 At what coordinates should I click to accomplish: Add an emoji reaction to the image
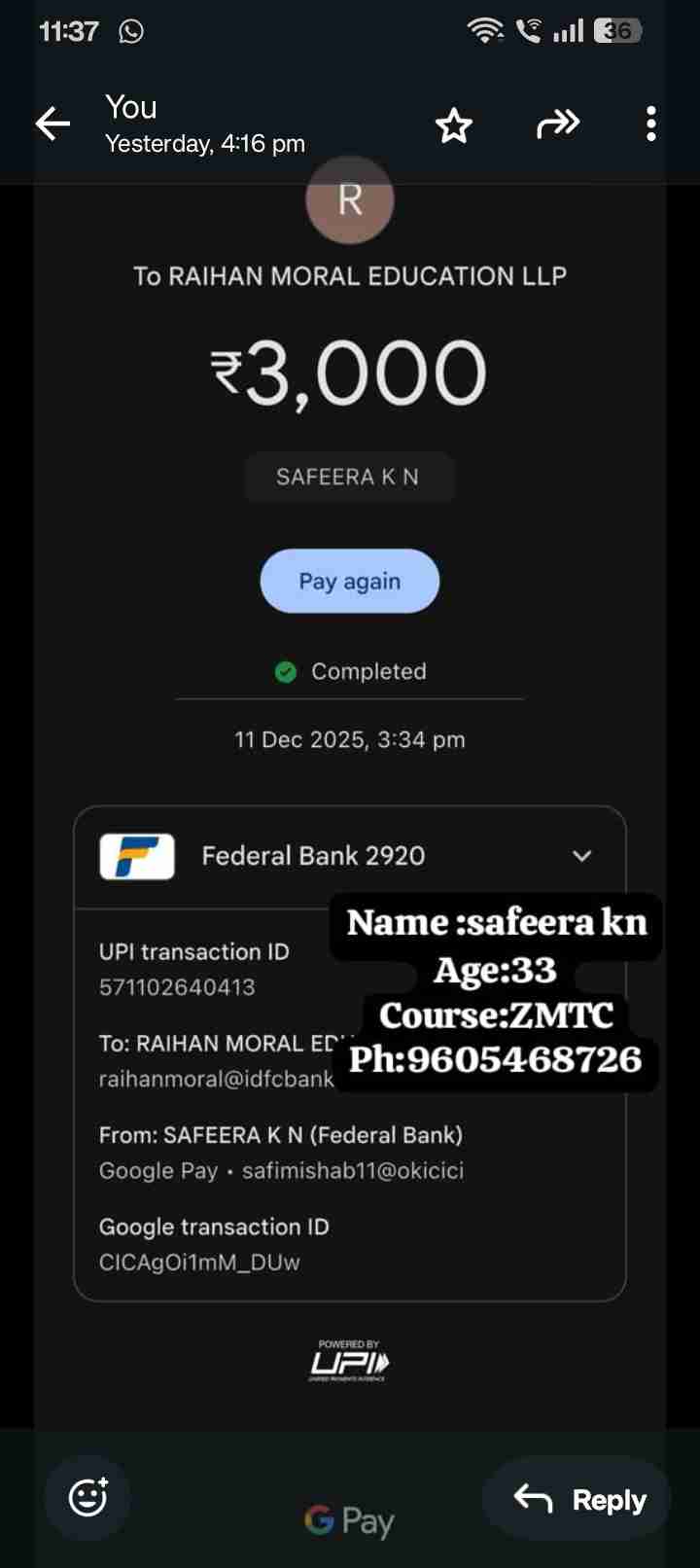coord(88,1498)
